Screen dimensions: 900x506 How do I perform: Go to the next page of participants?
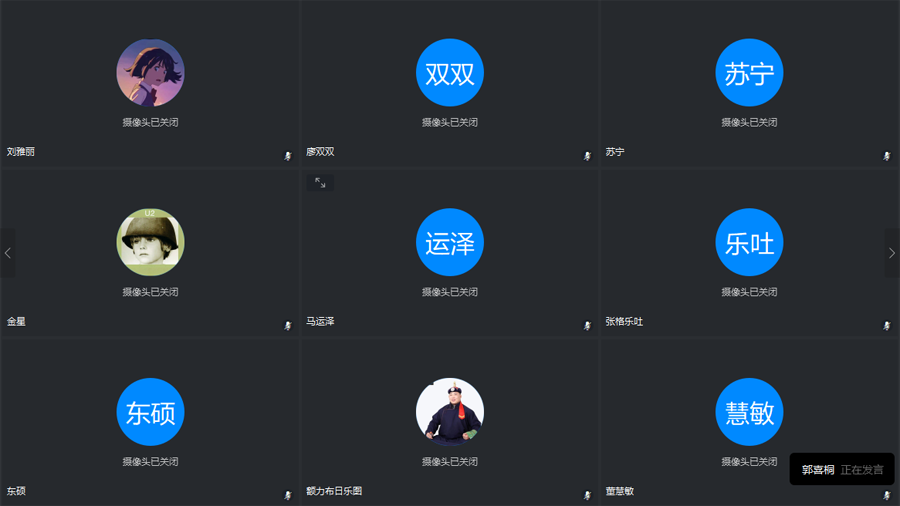pyautogui.click(x=891, y=253)
